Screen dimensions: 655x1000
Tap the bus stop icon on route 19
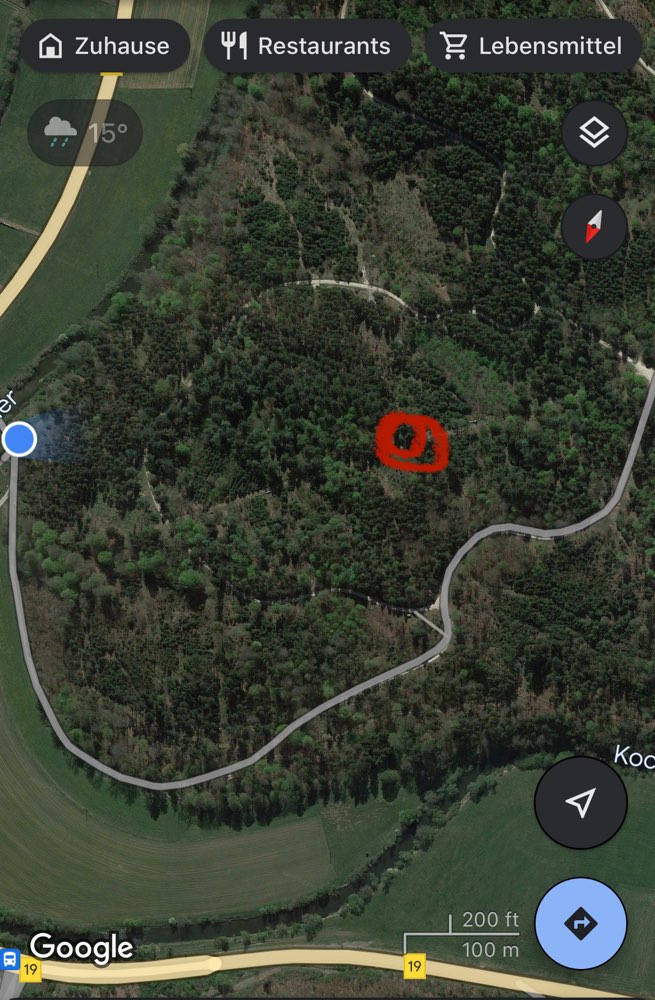(9, 960)
